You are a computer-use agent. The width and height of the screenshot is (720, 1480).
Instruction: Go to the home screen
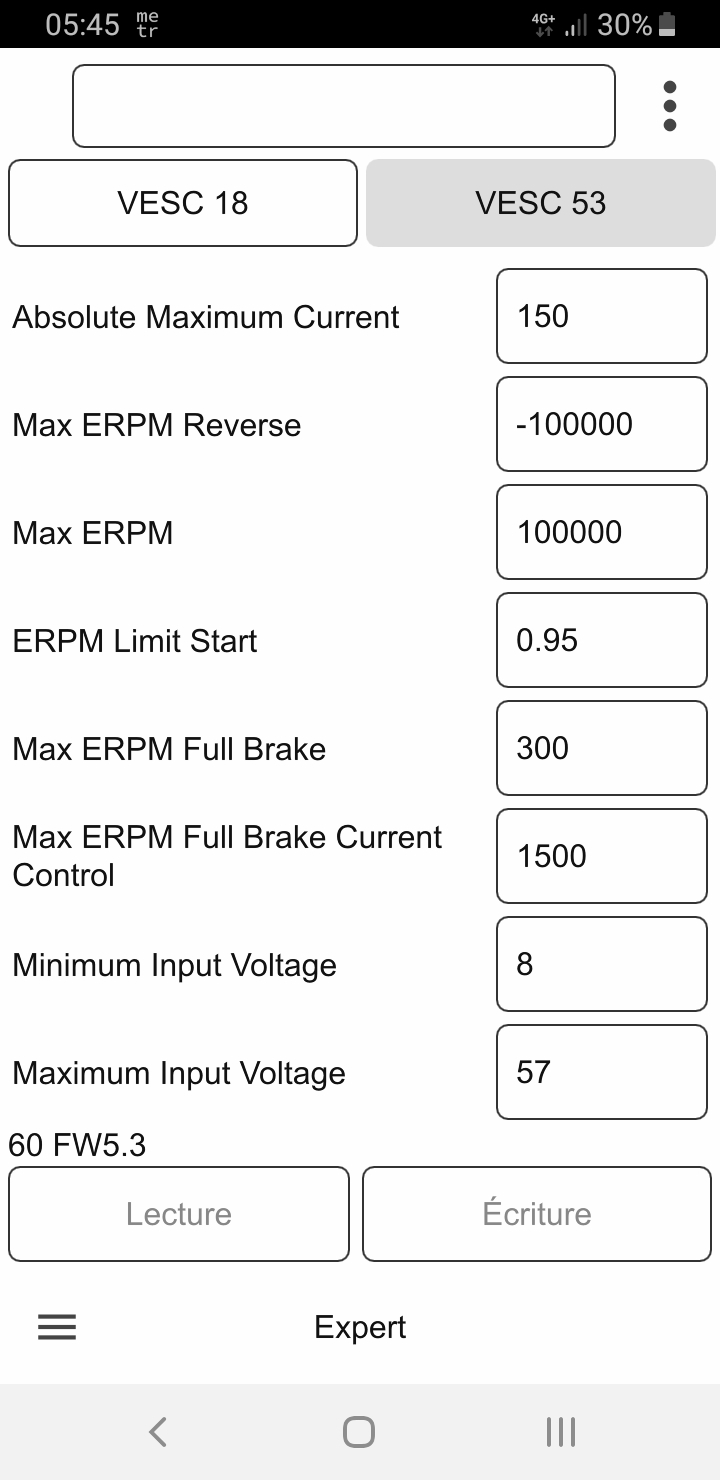(x=359, y=1432)
